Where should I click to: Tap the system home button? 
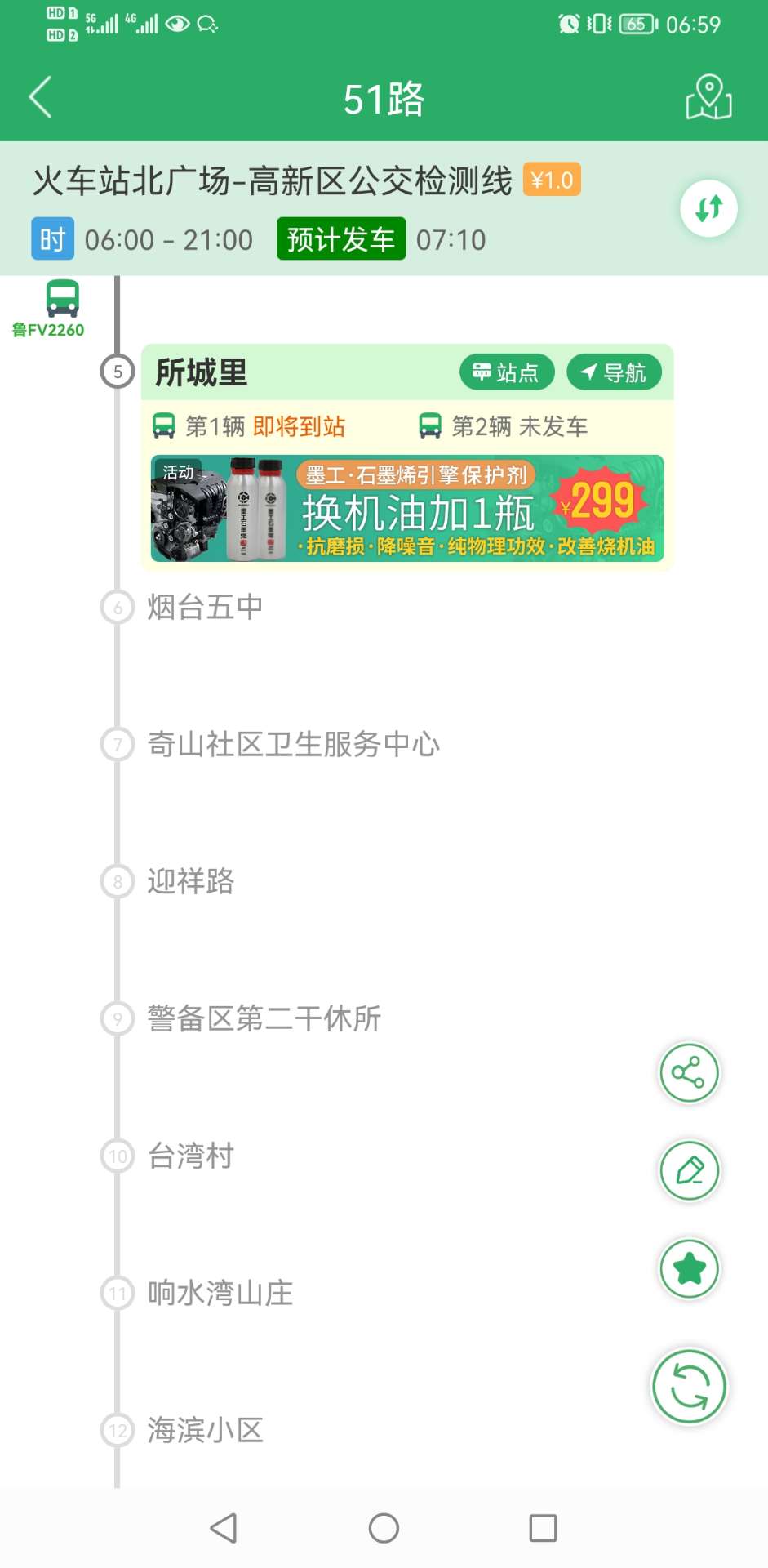tap(384, 1528)
